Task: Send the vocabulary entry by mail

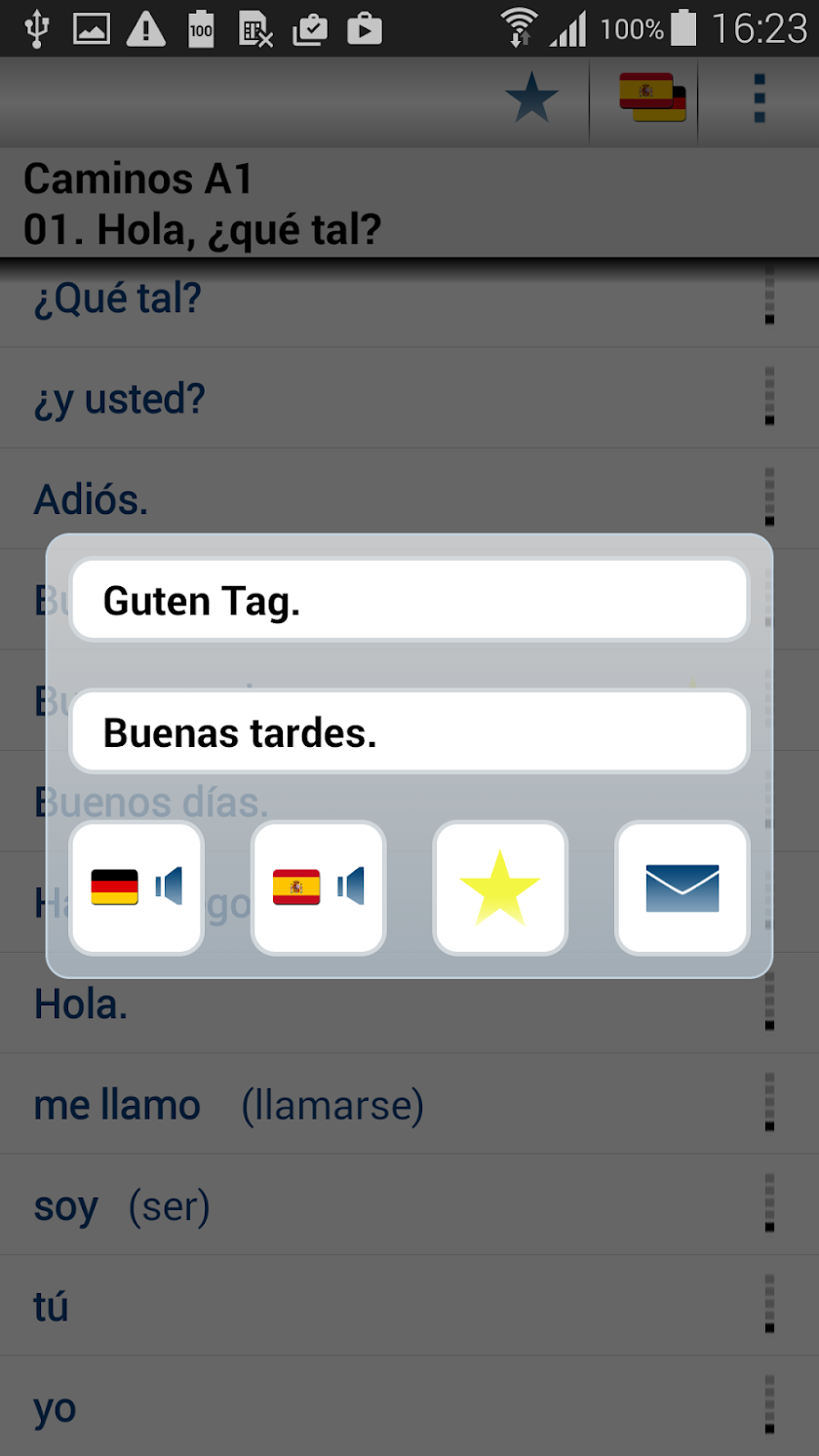Action: [x=682, y=887]
